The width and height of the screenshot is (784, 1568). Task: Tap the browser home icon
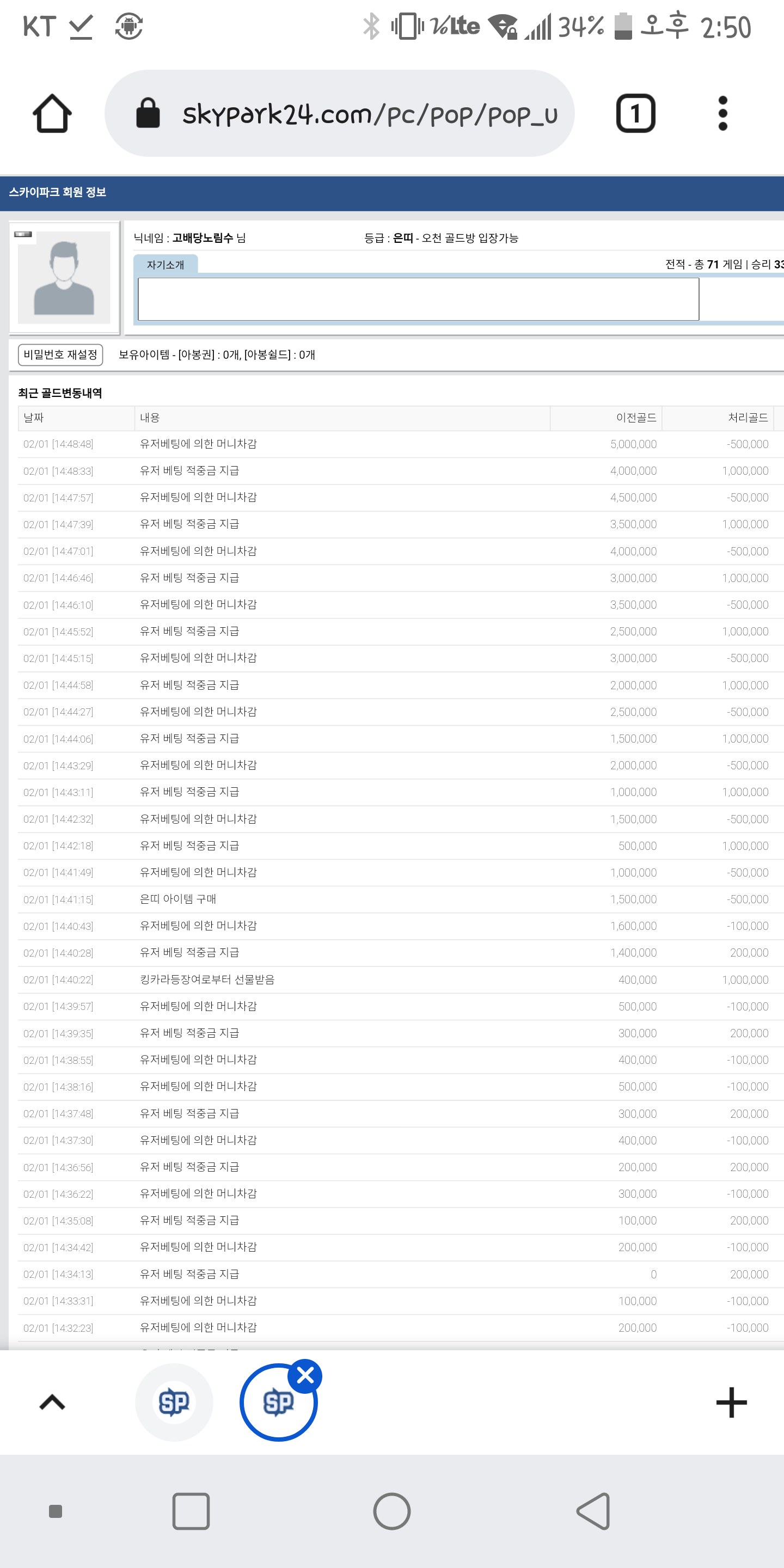[x=52, y=113]
